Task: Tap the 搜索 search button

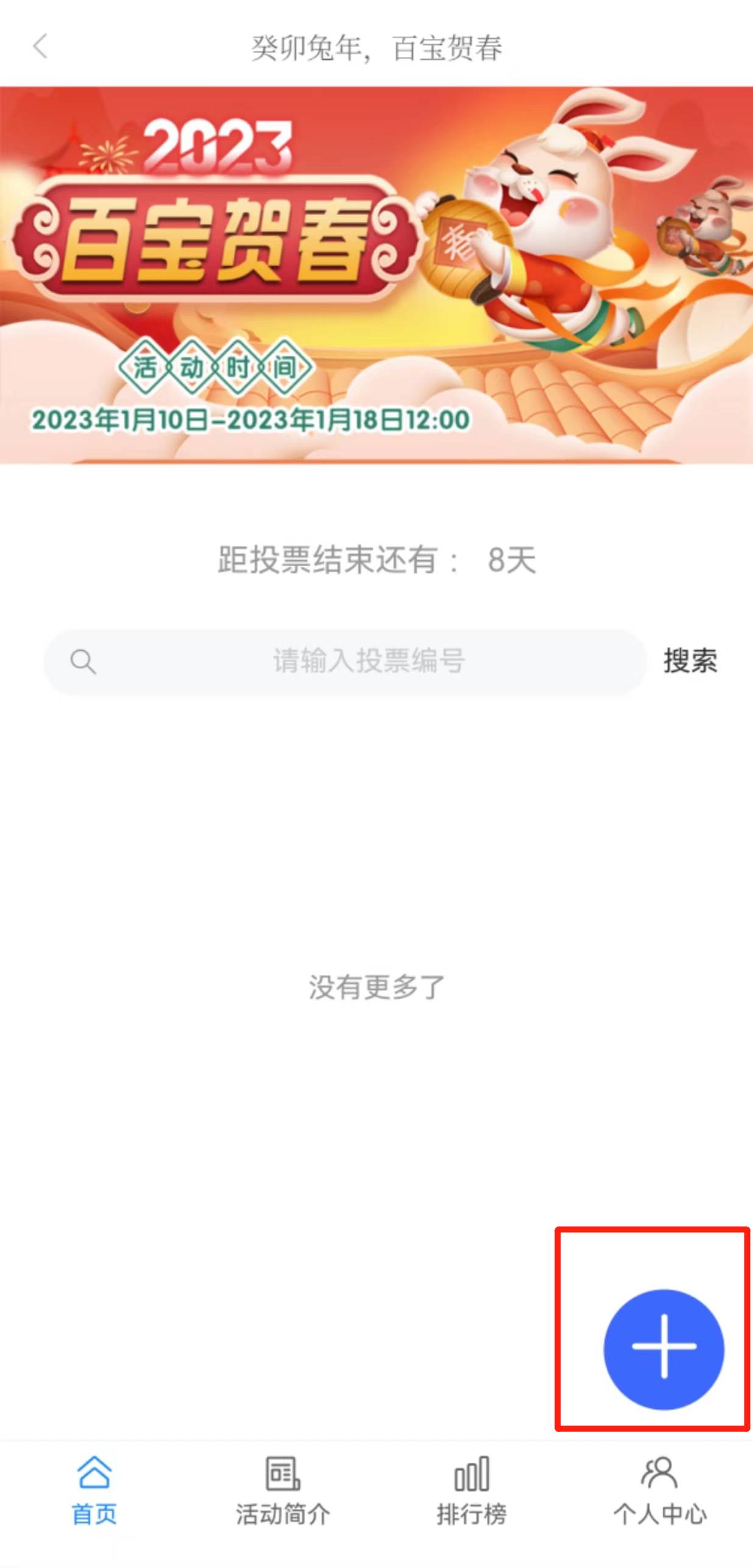Action: pos(690,661)
